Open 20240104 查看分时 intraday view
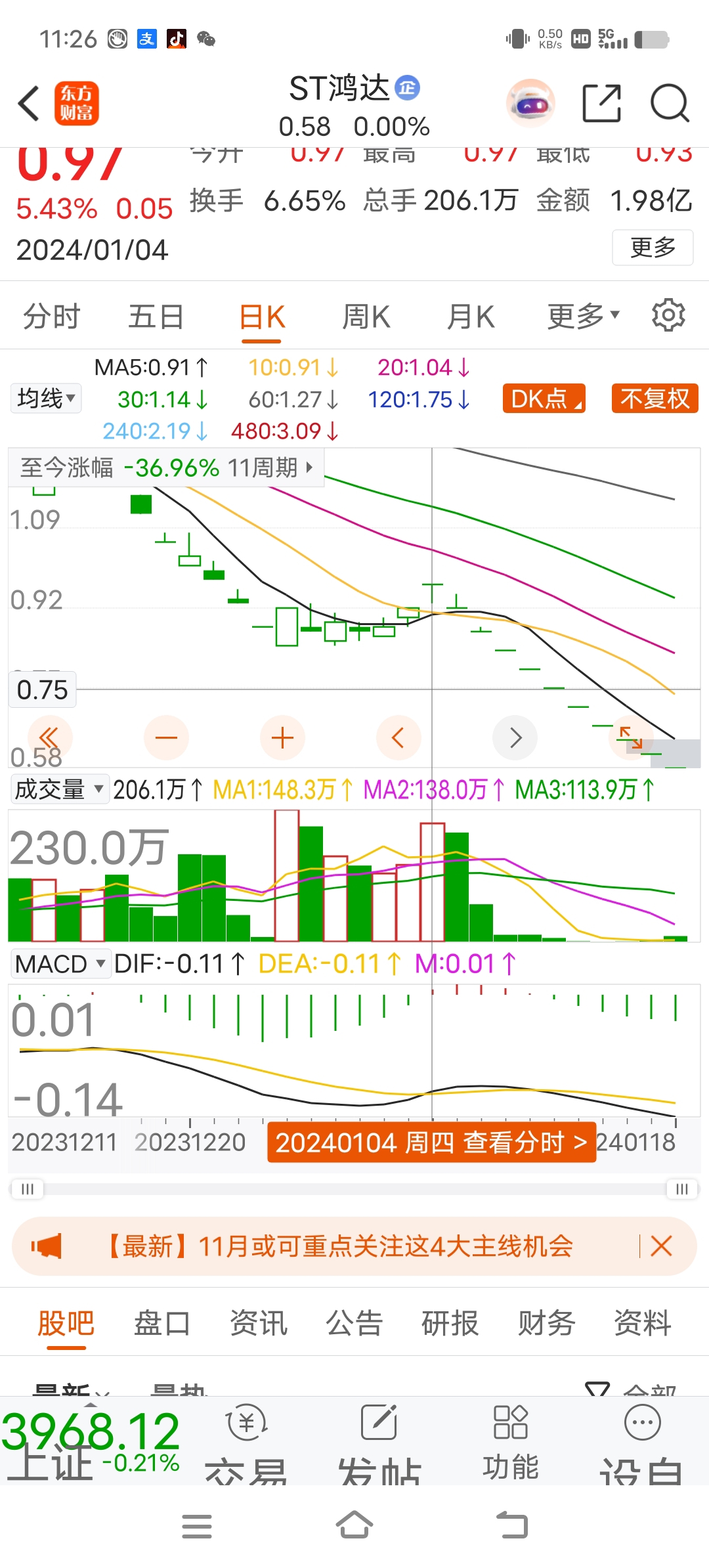Screen dimensions: 709x1568 click(431, 1143)
